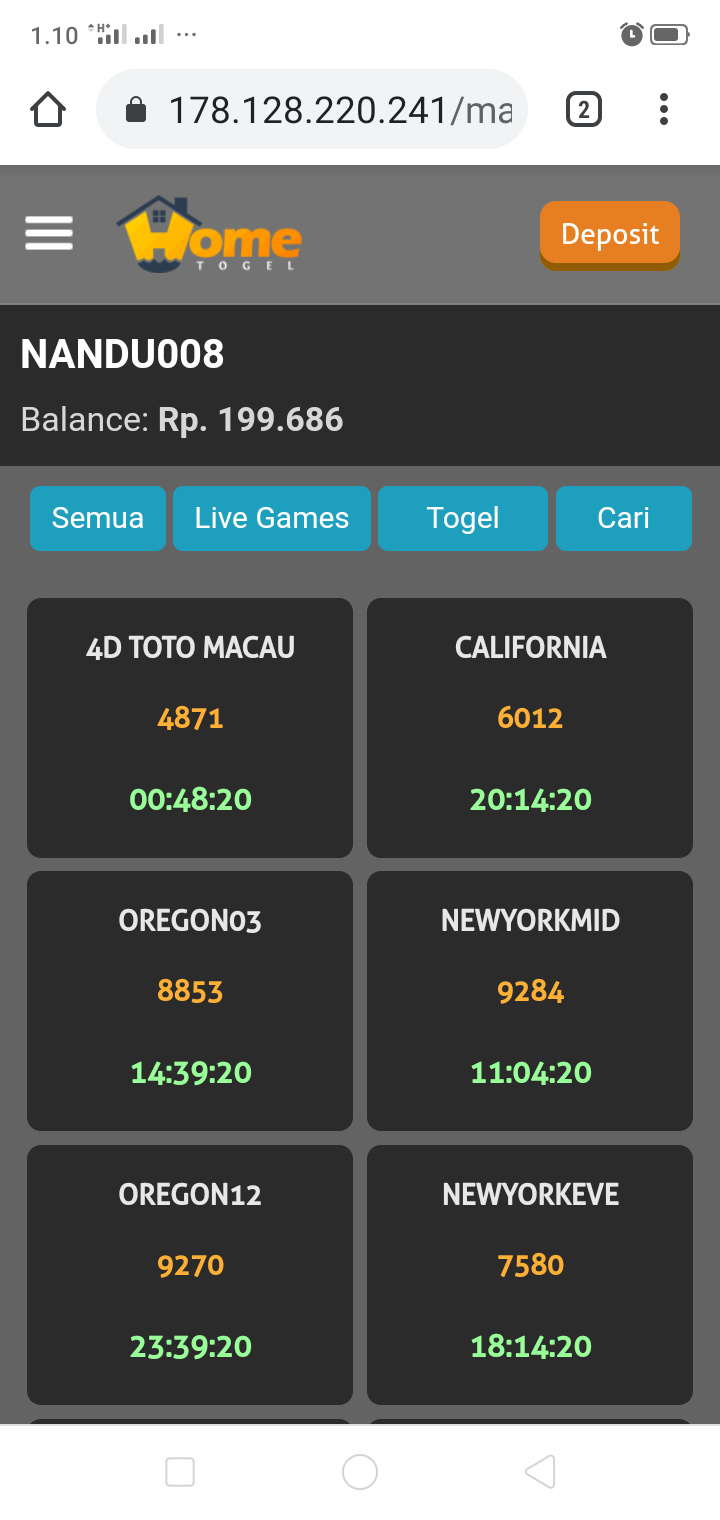The height and width of the screenshot is (1520, 720).
Task: Open the hamburger drawer menu
Action: (x=49, y=234)
